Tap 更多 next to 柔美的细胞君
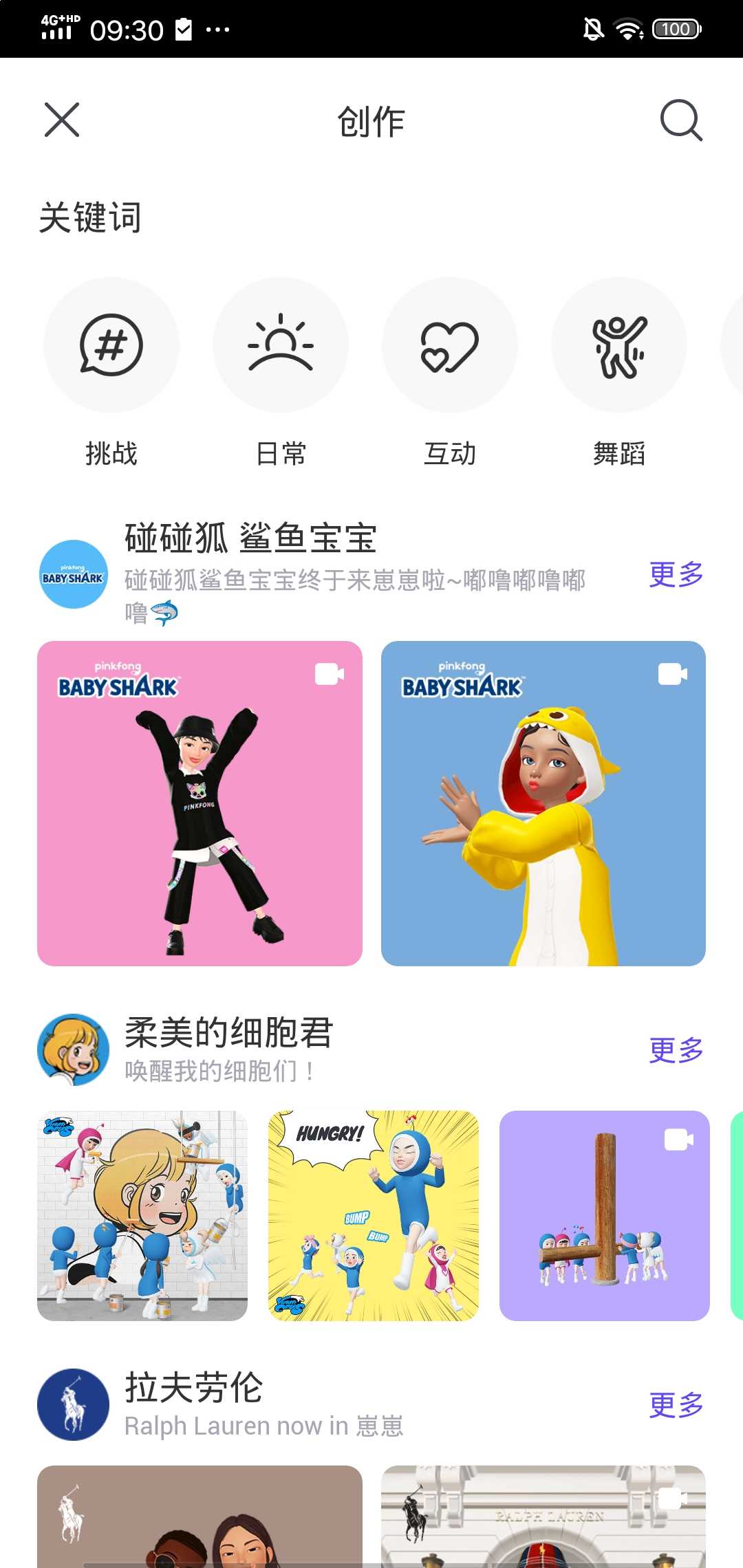Screen dimensions: 743x1568 point(676,1050)
